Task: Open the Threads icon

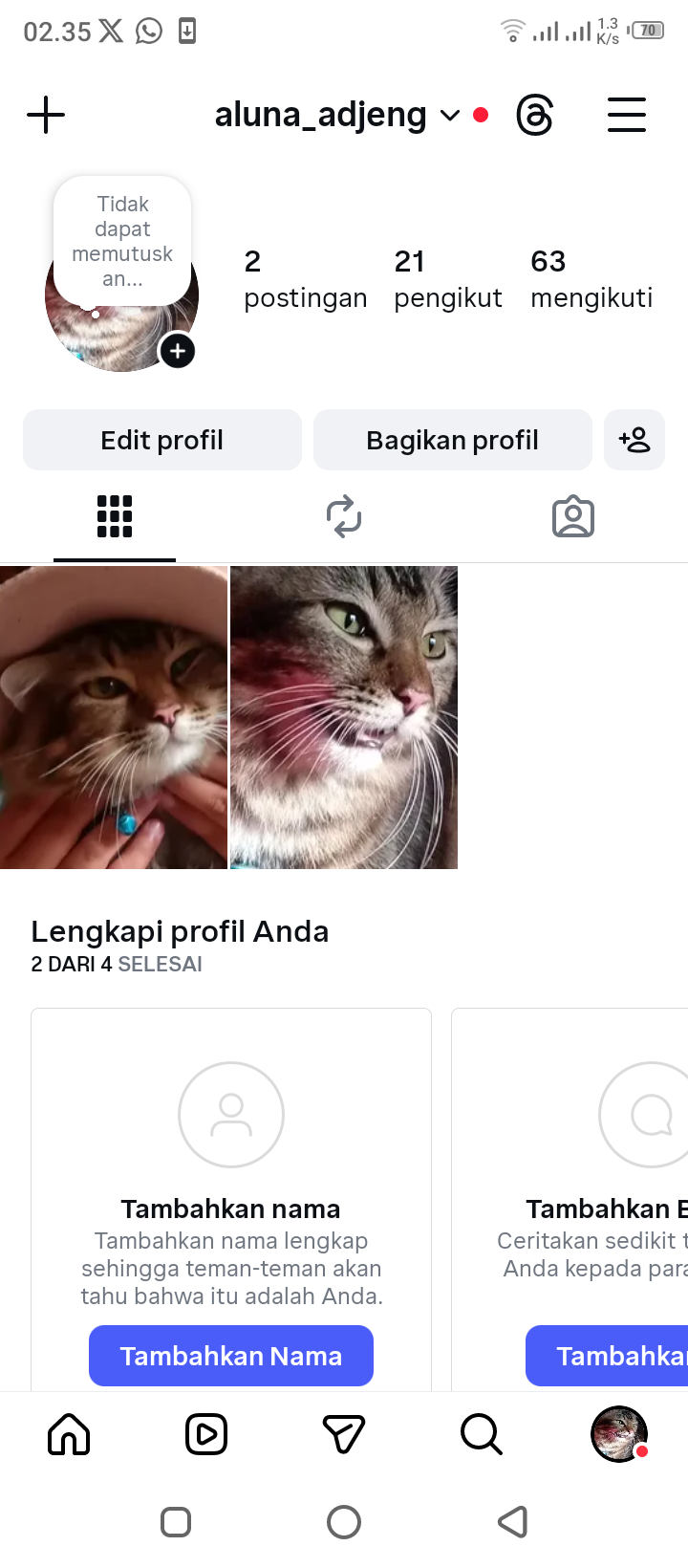Action: click(x=534, y=116)
